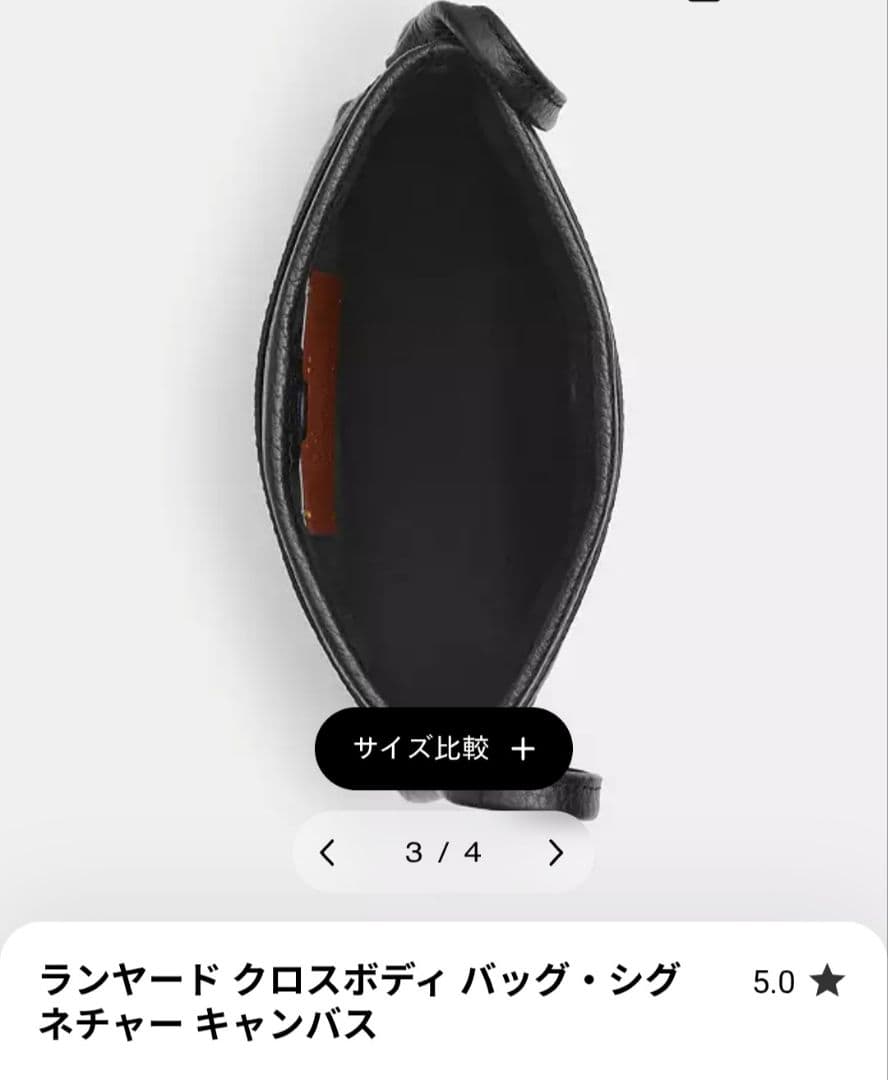The width and height of the screenshot is (888, 1080).
Task: Advance to the next product image
Action: (556, 853)
